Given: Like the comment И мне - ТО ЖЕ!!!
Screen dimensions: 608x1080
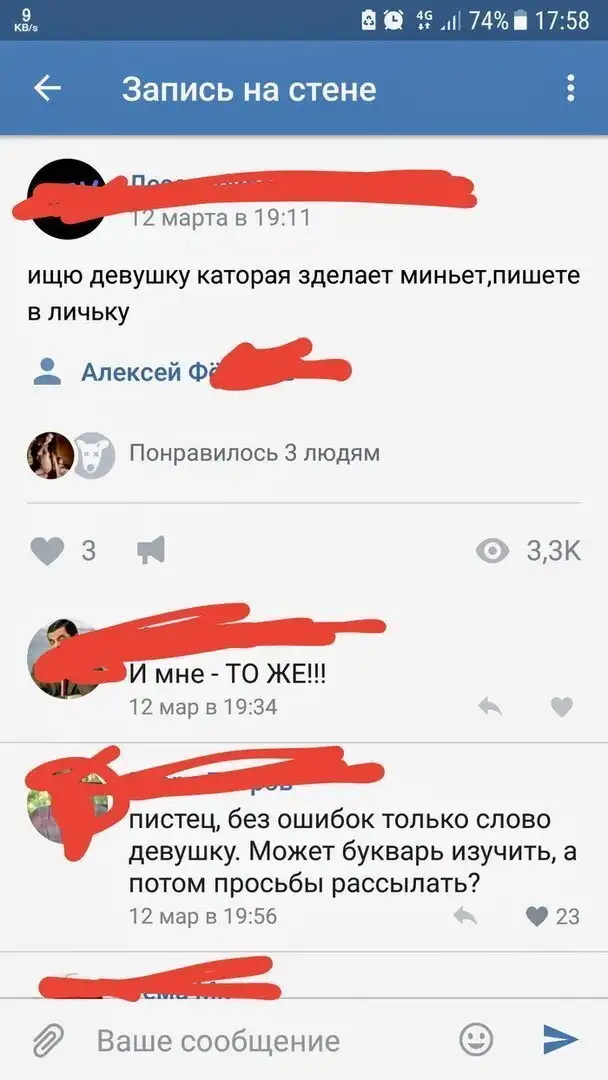Looking at the screenshot, I should tap(562, 707).
